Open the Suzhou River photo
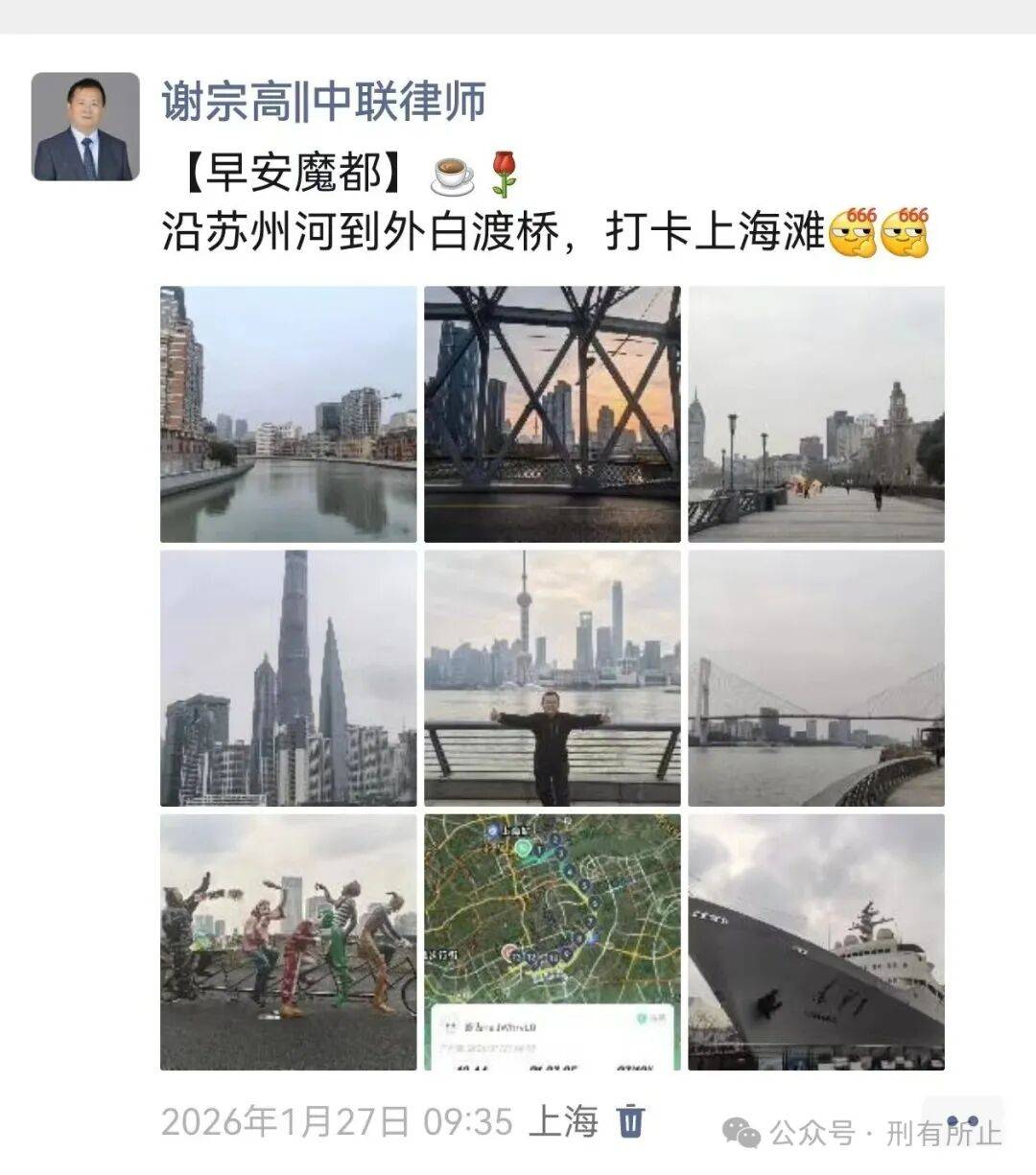 pos(288,413)
